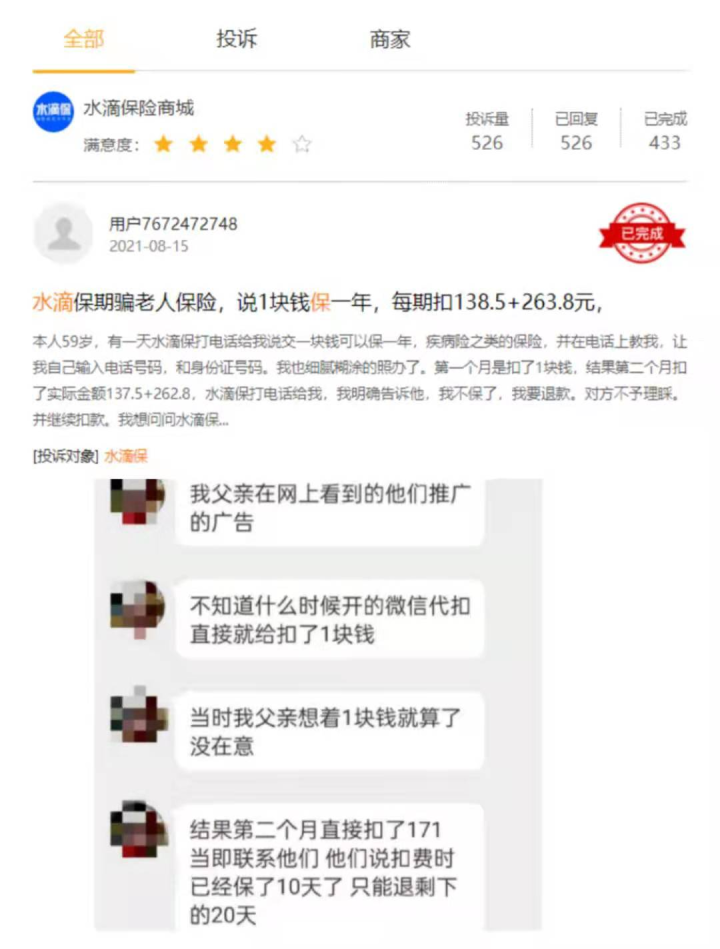This screenshot has width=720, height=949.
Task: View profile of 用户7672472748
Action: coord(173,223)
